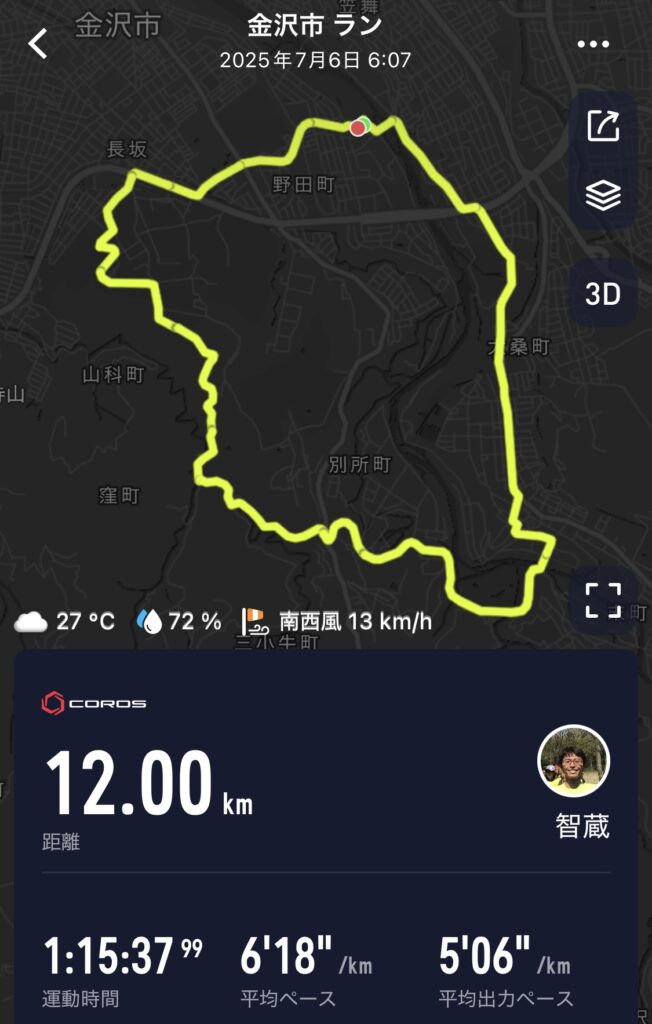Share this run activity
The width and height of the screenshot is (652, 1024).
[x=603, y=126]
